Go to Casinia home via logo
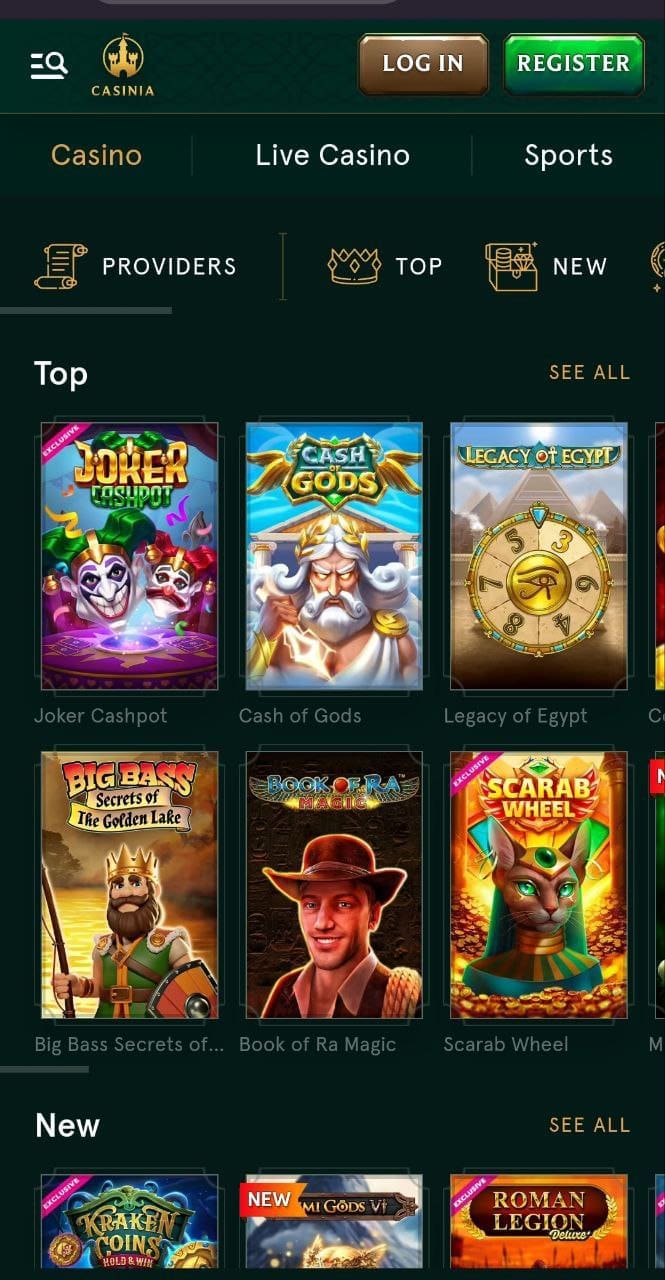The height and width of the screenshot is (1280, 665). [123, 66]
